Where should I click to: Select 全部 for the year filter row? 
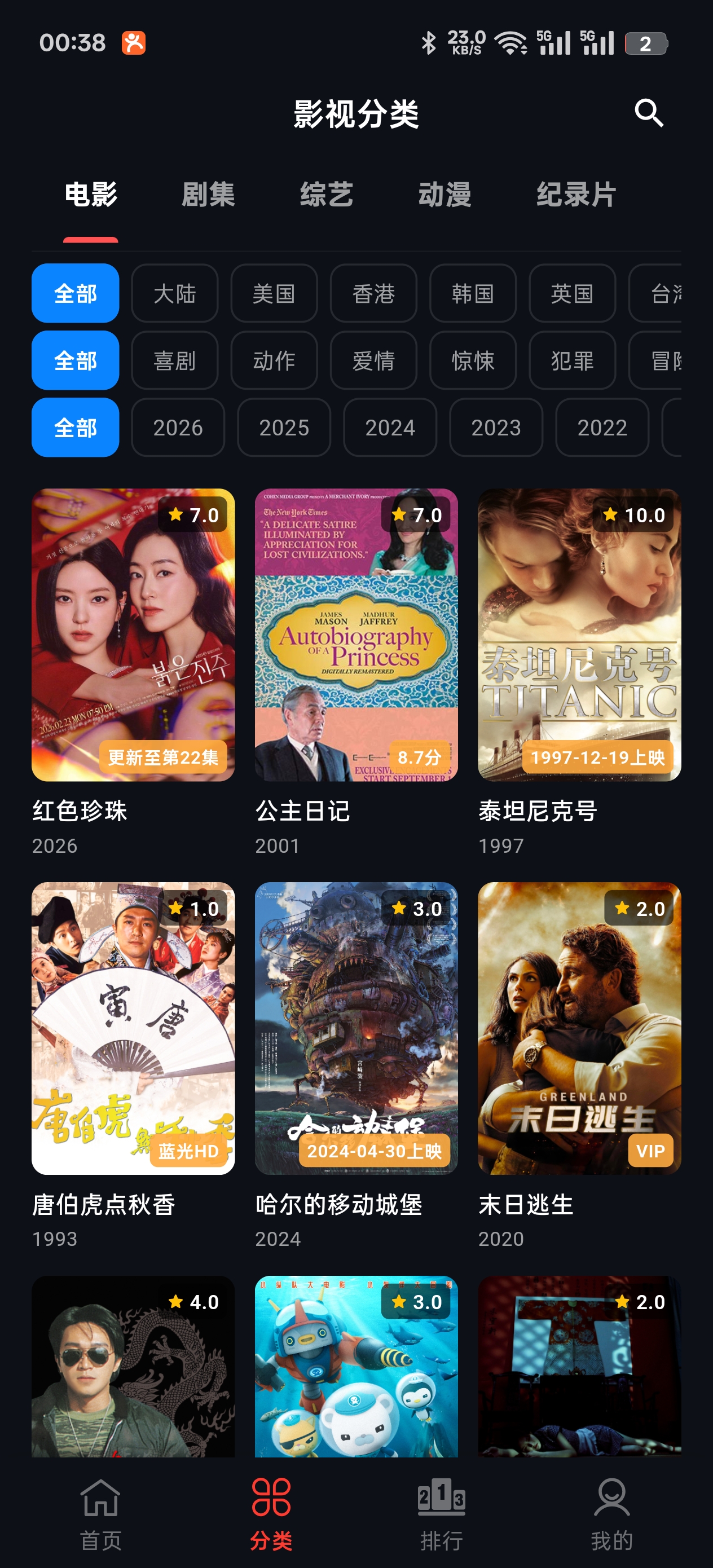click(75, 428)
